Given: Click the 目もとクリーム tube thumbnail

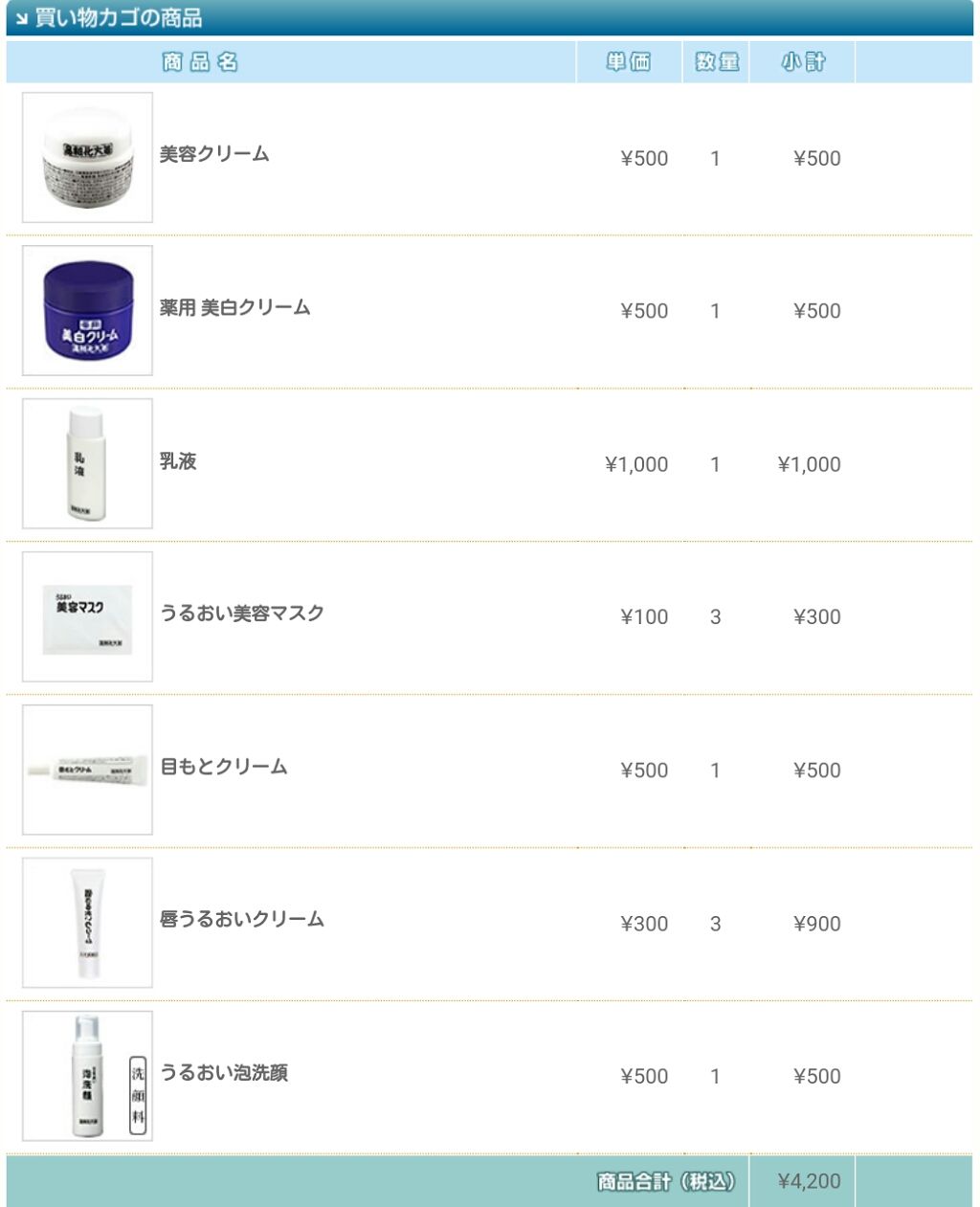Looking at the screenshot, I should click(x=86, y=769).
